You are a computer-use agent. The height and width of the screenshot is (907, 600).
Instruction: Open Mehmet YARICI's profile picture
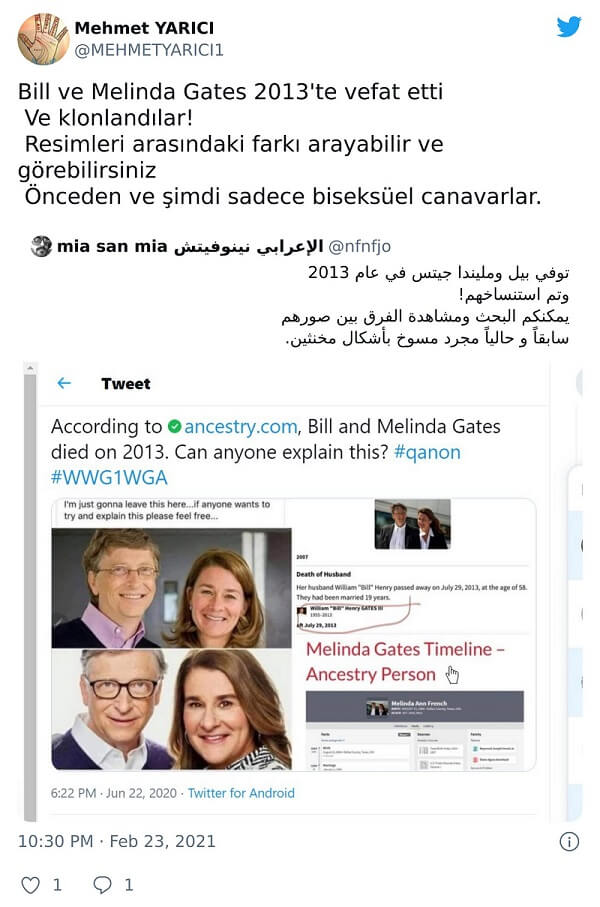point(43,39)
